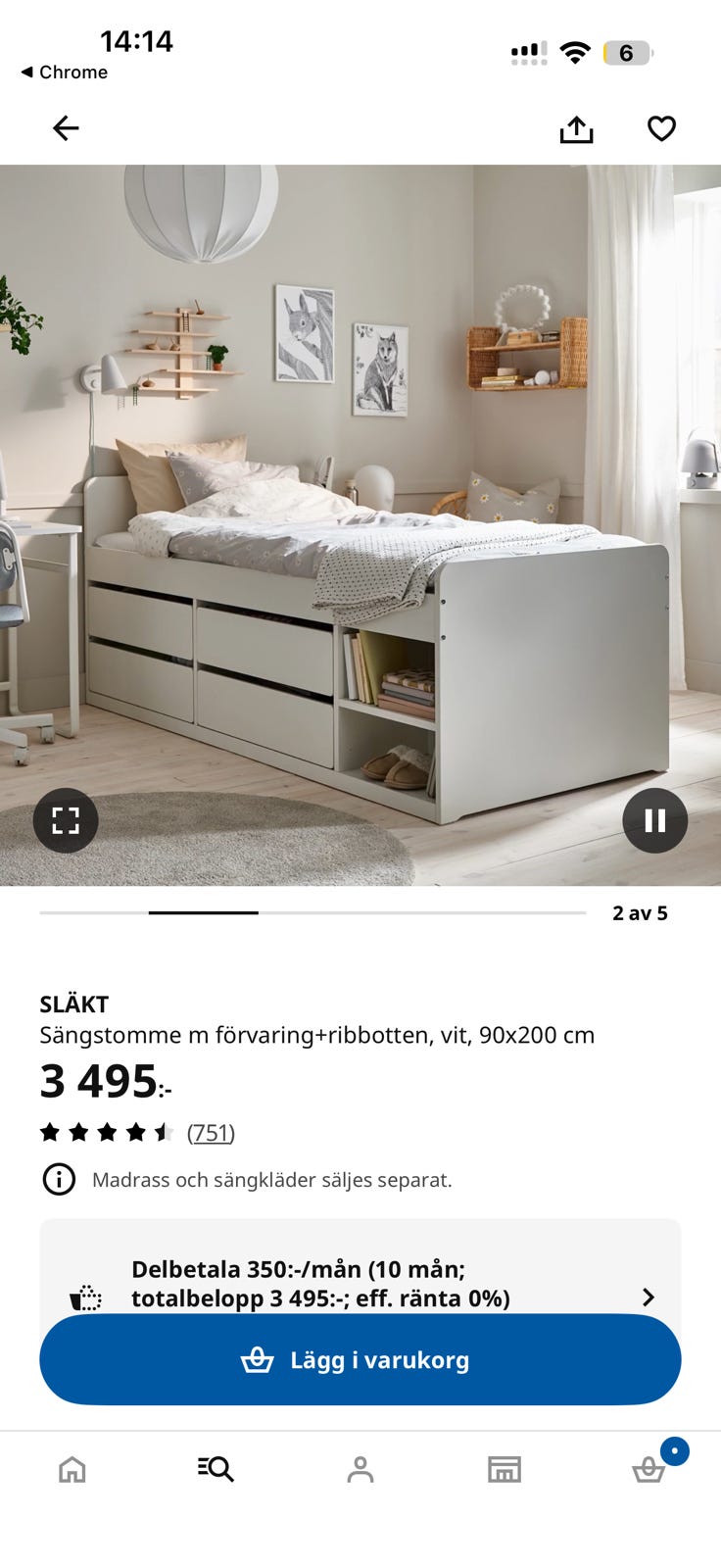Pause the product image carousel

click(655, 819)
